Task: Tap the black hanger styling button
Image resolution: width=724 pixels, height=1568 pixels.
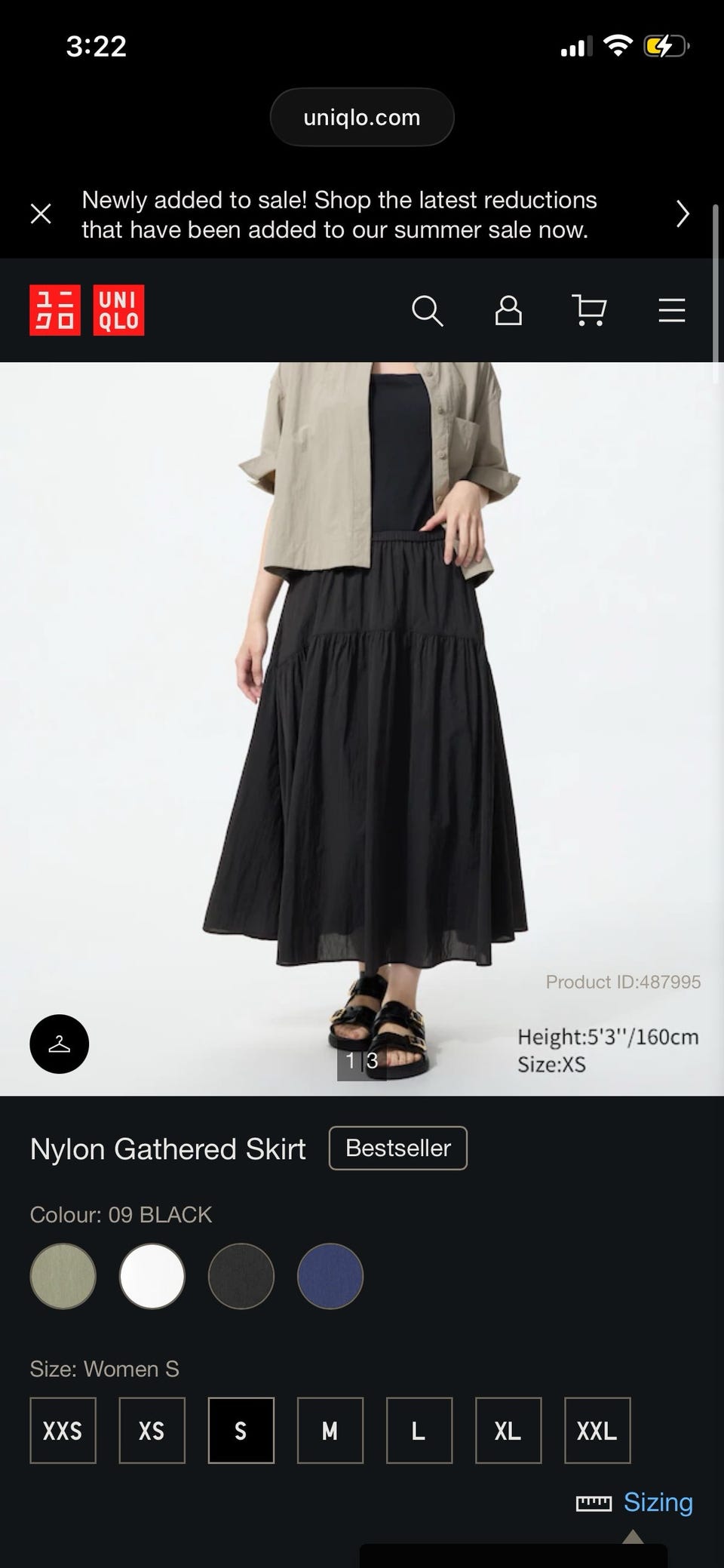Action: 60,1044
